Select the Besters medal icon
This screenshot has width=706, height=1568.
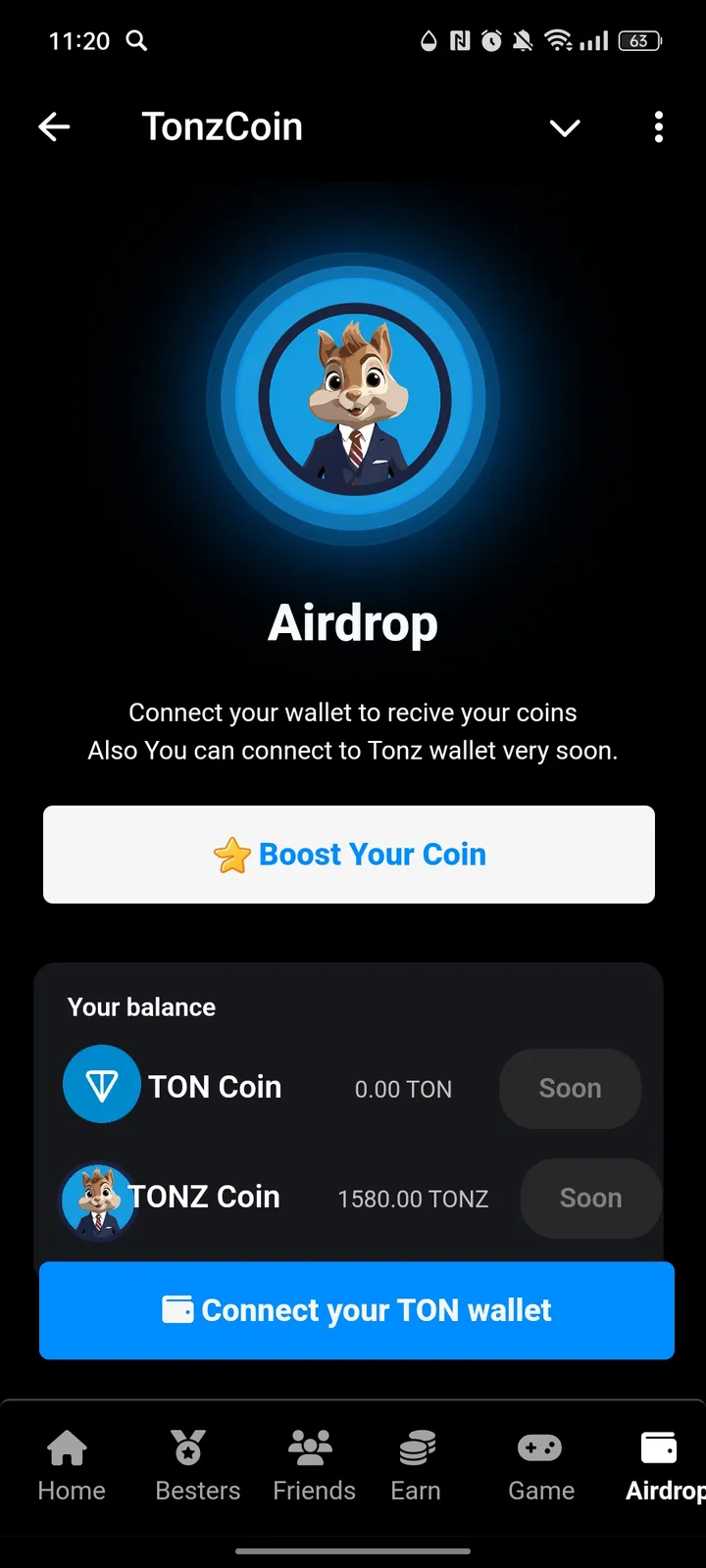(x=187, y=1446)
